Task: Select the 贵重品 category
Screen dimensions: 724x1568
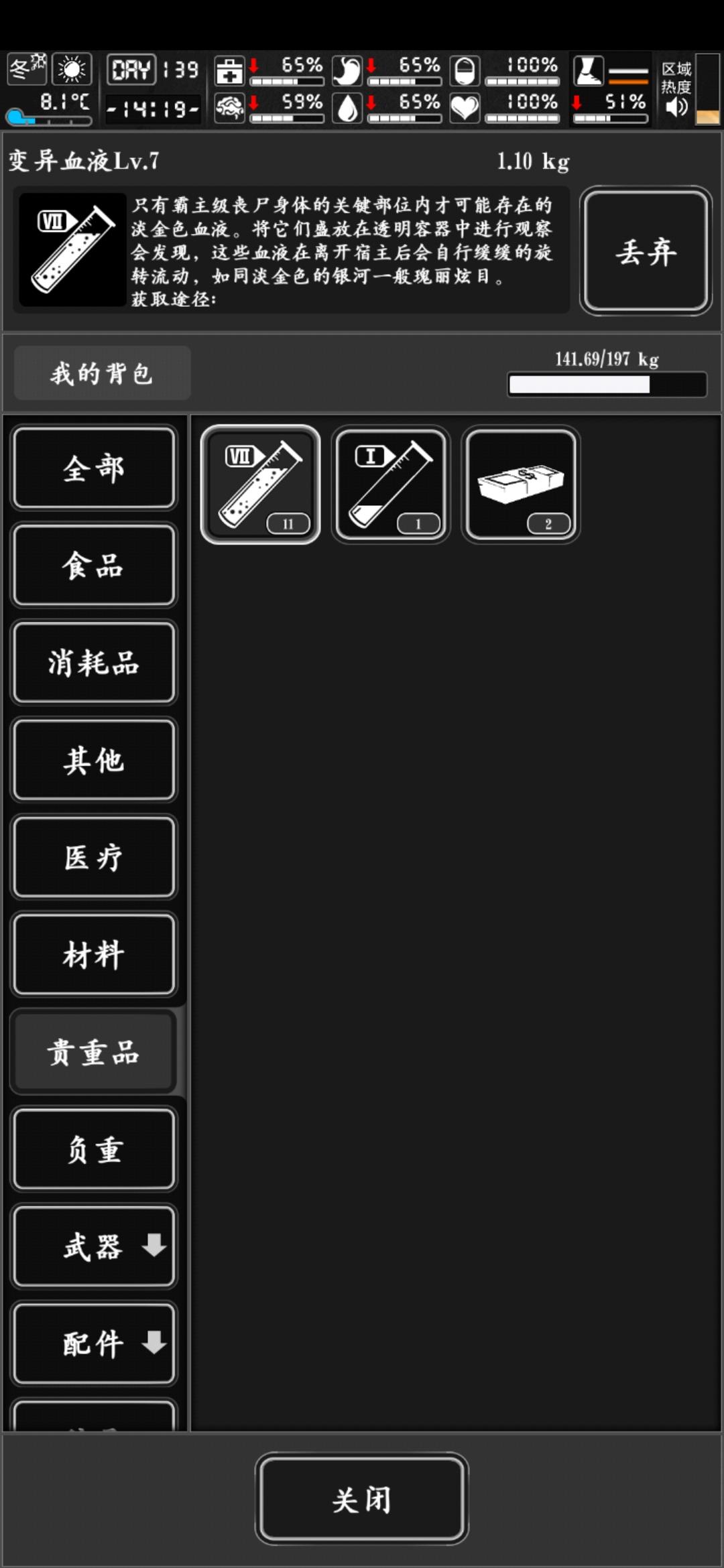Action: [94, 1052]
